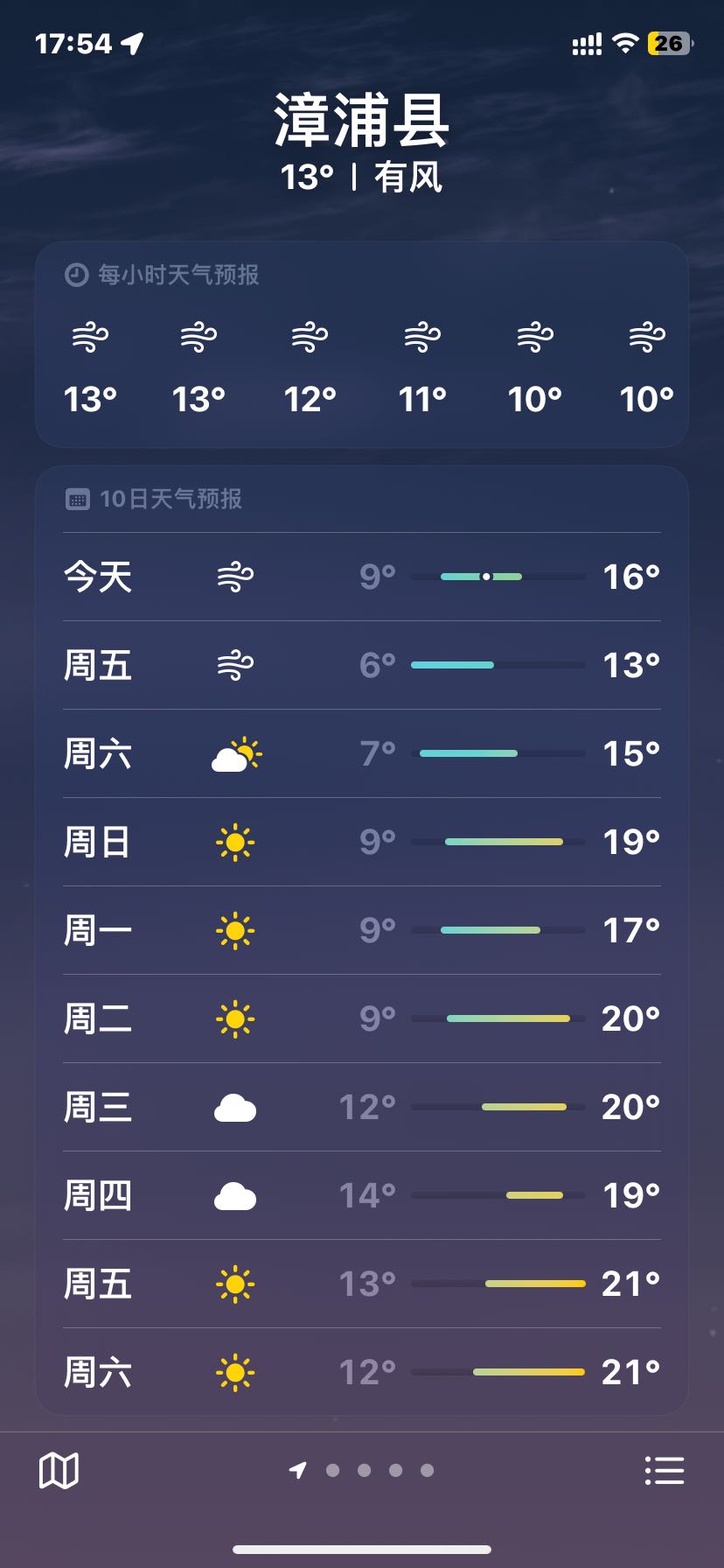
Task: Open the 周六 row showing 7° to 15°
Action: [x=362, y=753]
